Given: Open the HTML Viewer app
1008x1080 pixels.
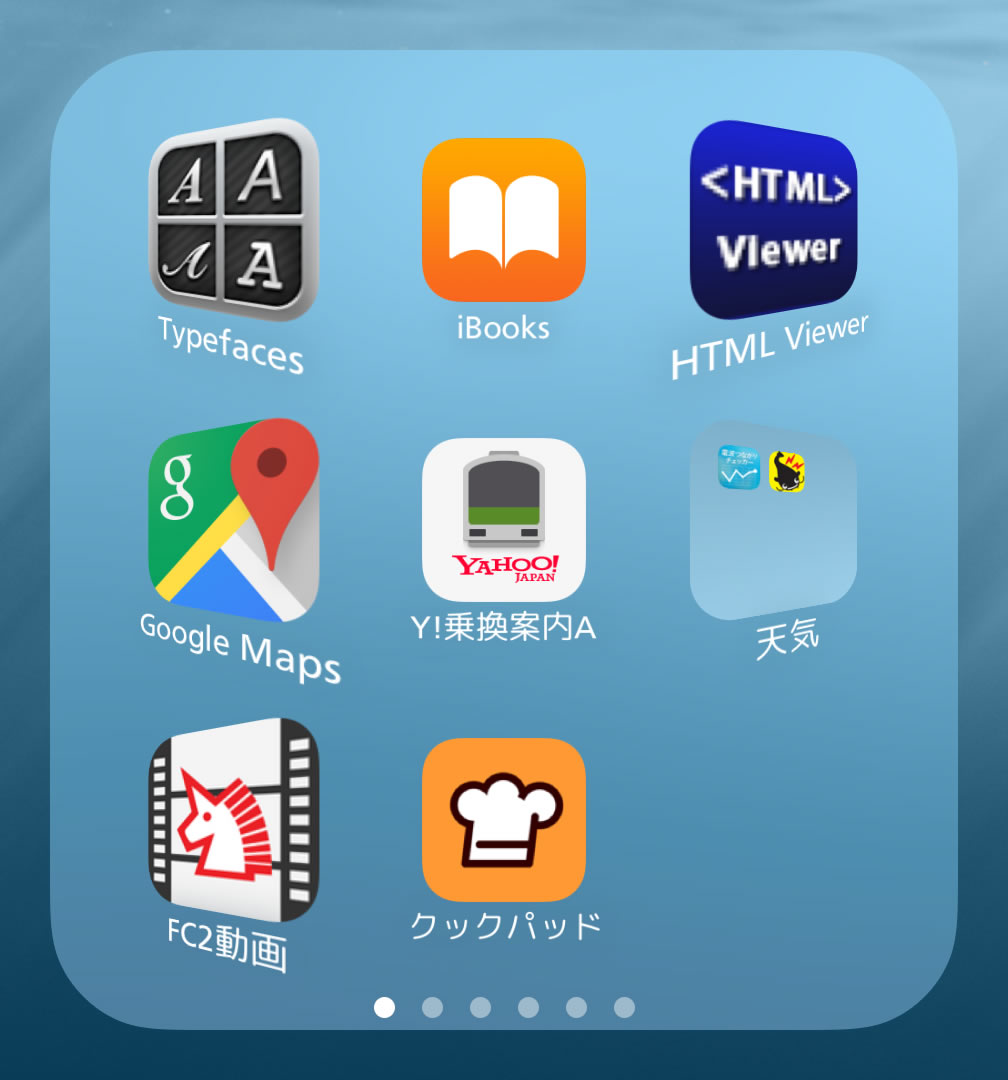Looking at the screenshot, I should point(773,220).
